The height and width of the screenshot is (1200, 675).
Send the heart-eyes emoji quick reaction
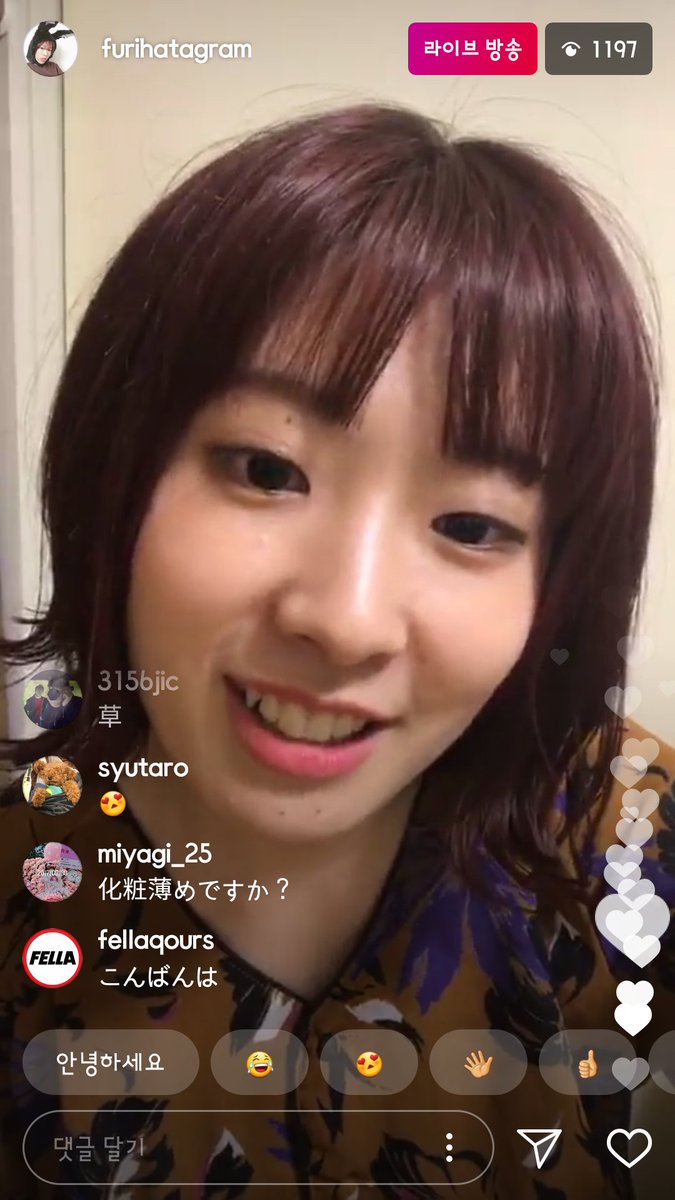pos(369,1063)
